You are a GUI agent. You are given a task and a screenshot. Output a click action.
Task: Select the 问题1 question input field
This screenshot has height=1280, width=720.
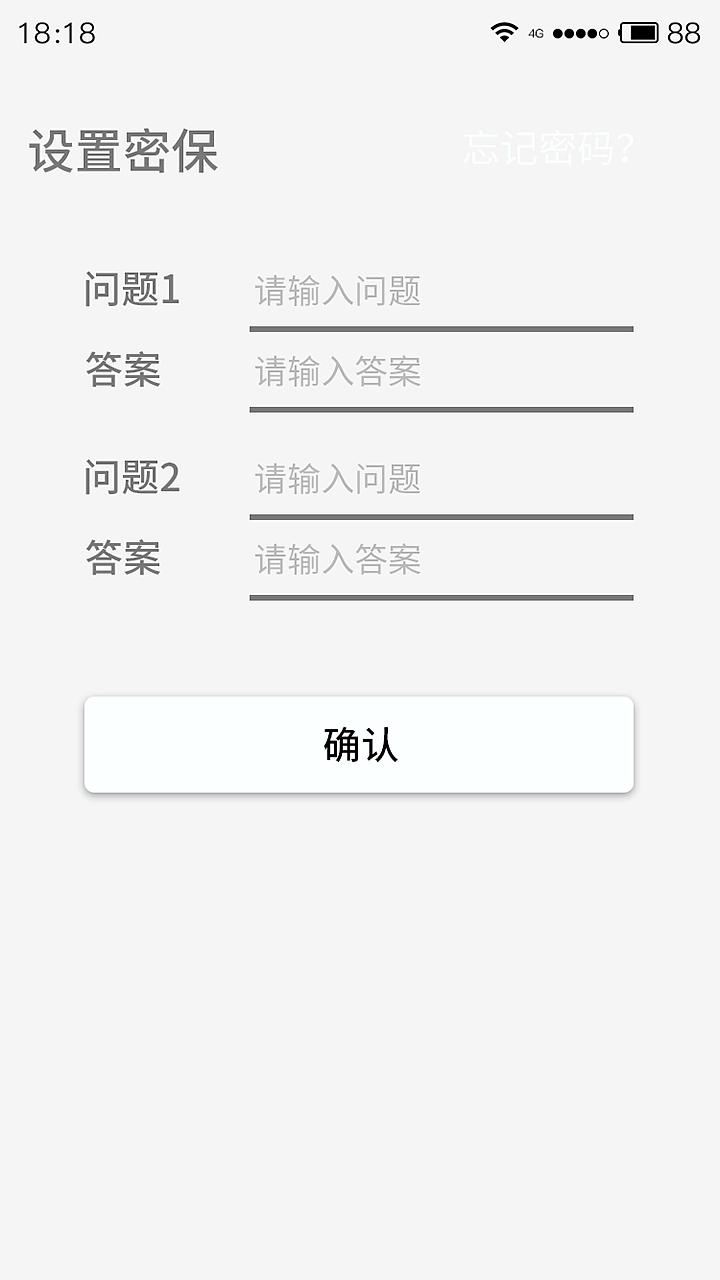[440, 293]
